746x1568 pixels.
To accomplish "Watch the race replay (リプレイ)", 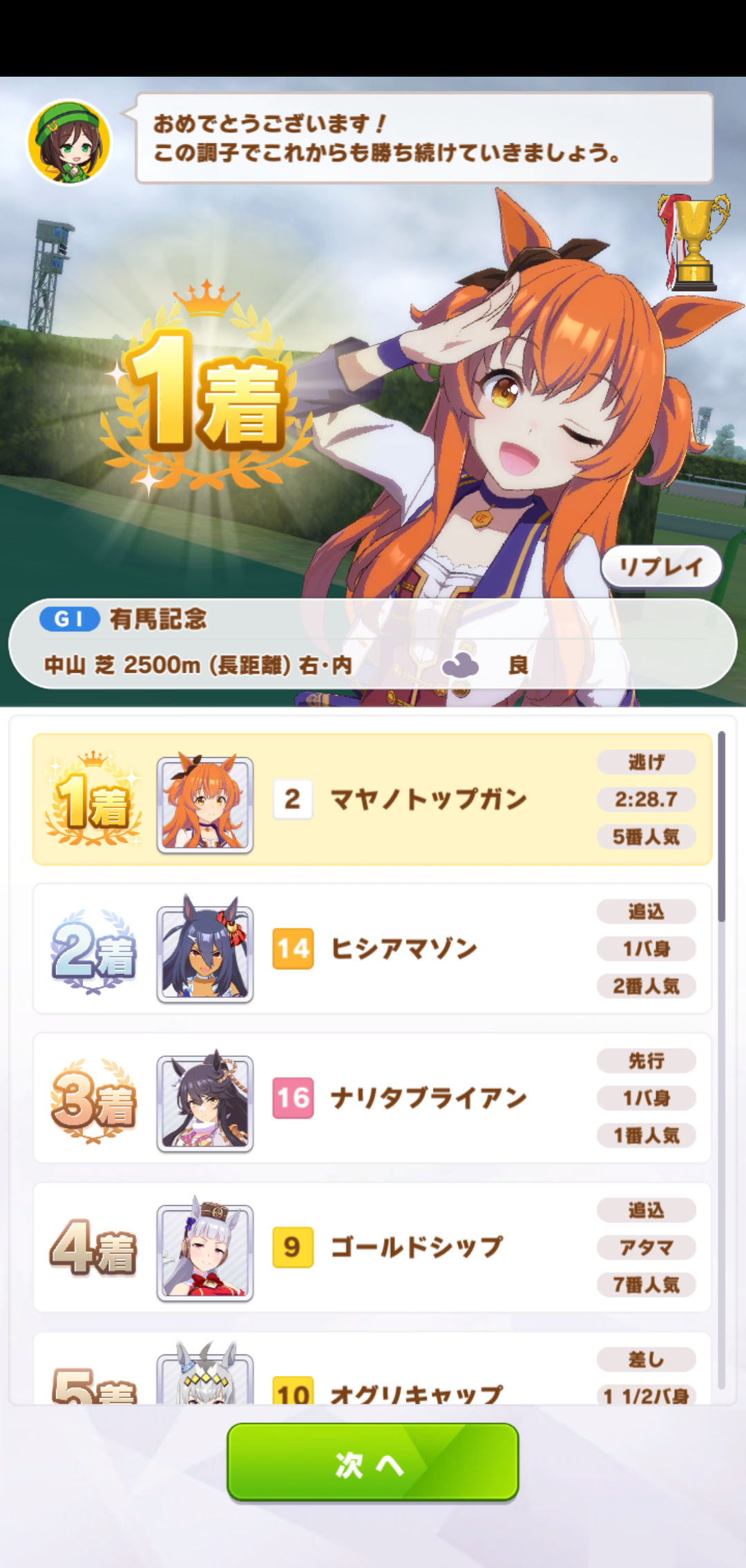I will 661,567.
